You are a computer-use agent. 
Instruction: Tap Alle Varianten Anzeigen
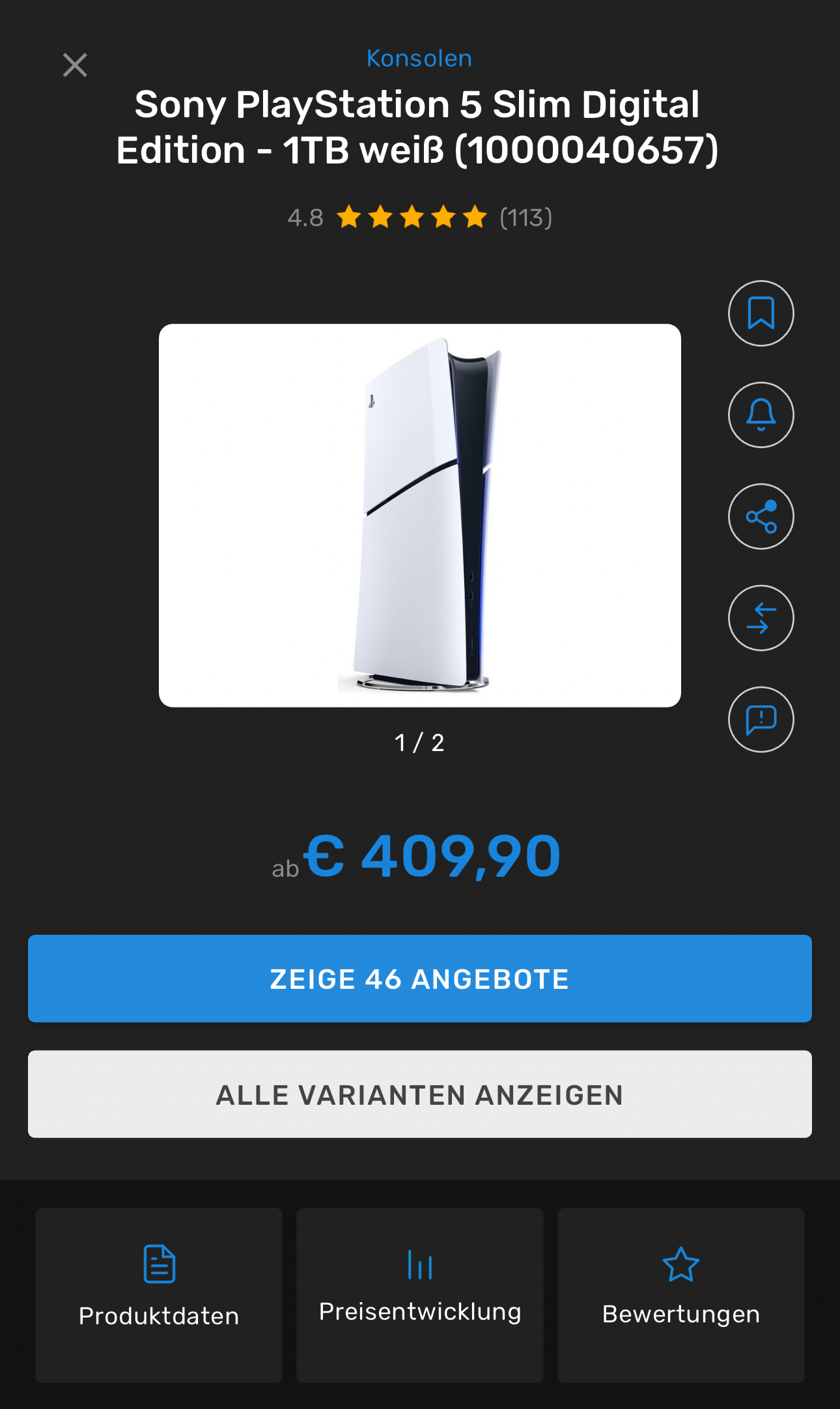pos(420,1094)
